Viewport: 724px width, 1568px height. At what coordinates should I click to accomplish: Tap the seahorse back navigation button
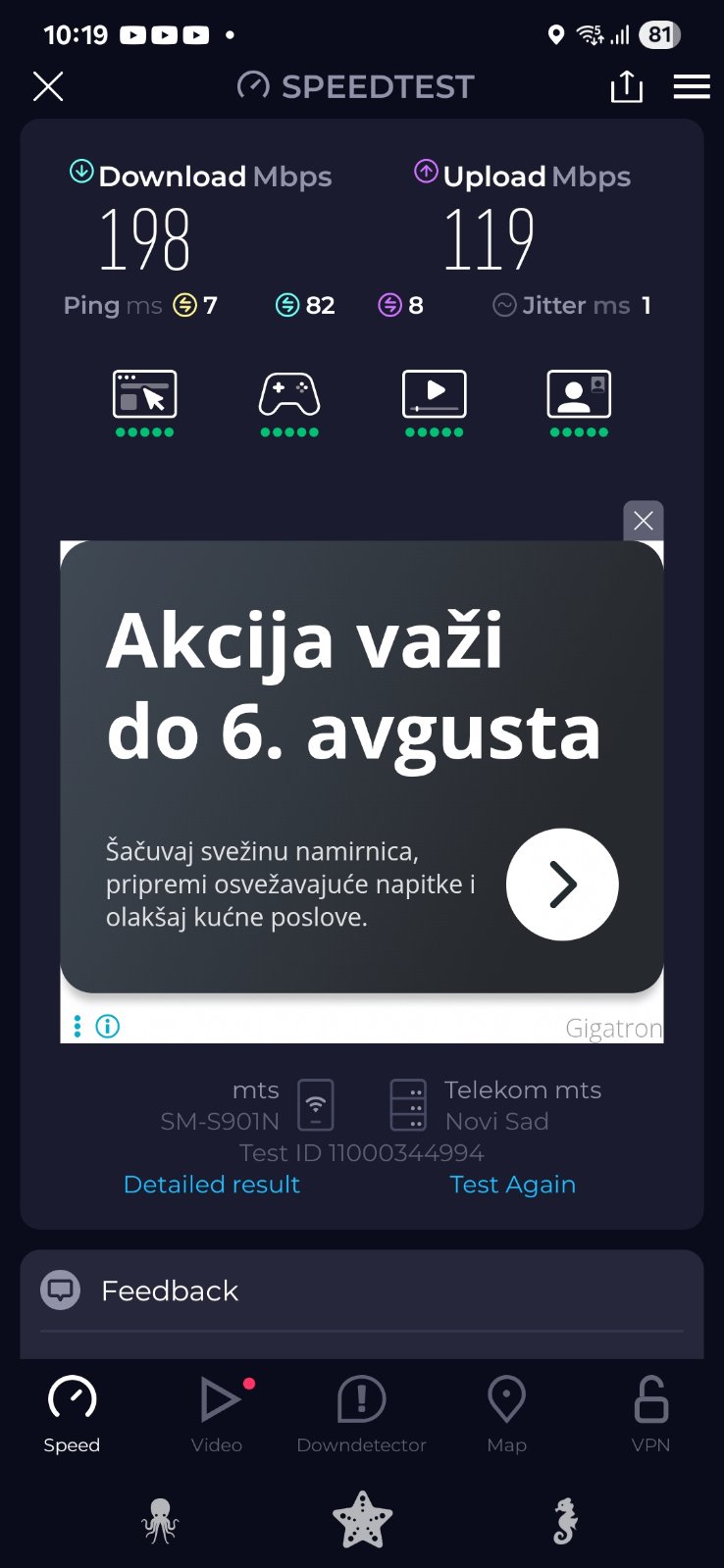pos(565,1521)
